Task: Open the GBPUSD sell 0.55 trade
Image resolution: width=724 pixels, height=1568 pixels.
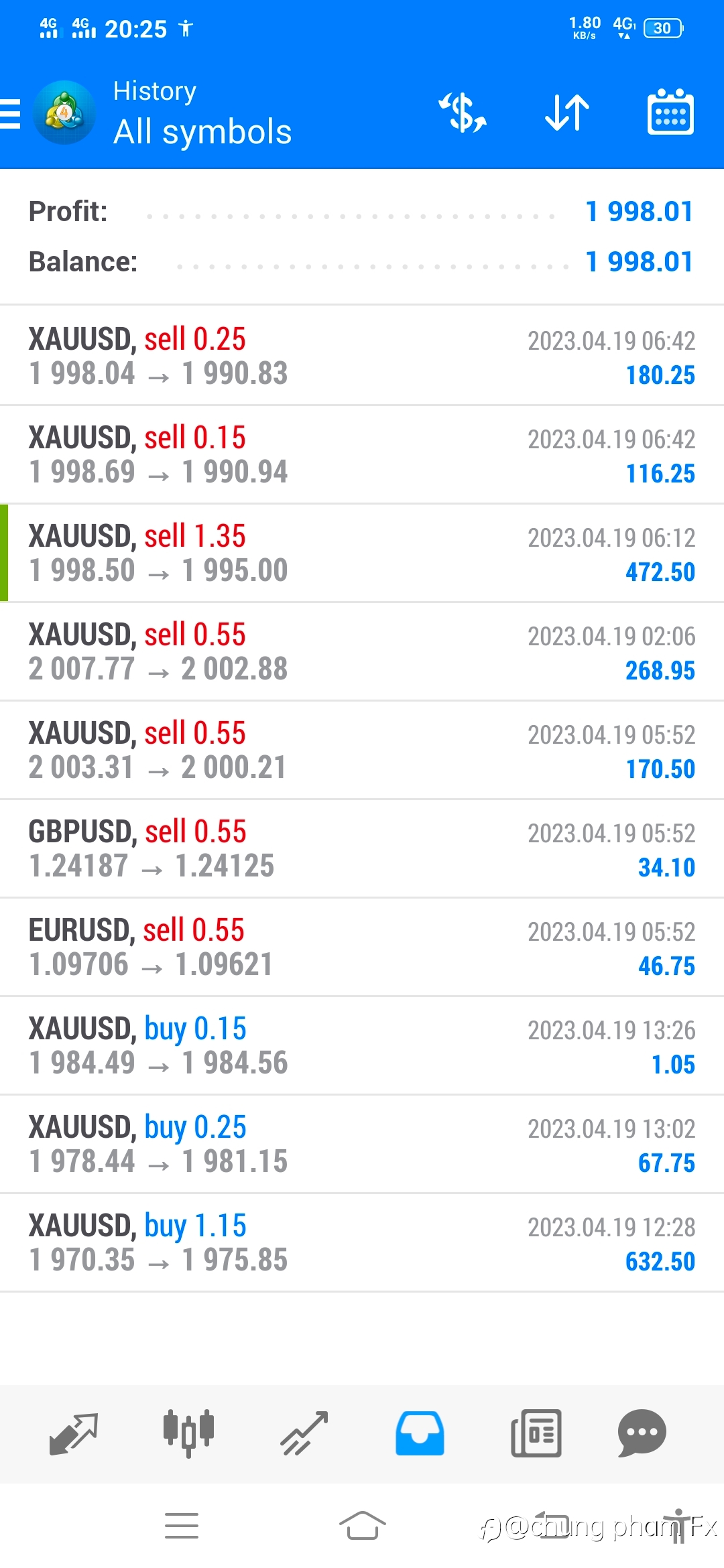Action: tap(362, 848)
